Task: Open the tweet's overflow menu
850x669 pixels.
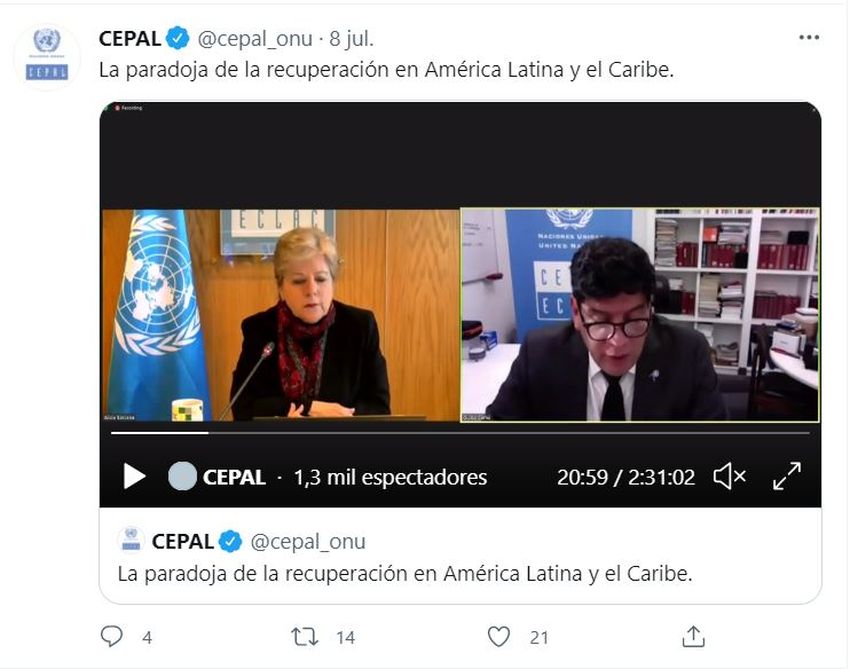Action: 808,38
